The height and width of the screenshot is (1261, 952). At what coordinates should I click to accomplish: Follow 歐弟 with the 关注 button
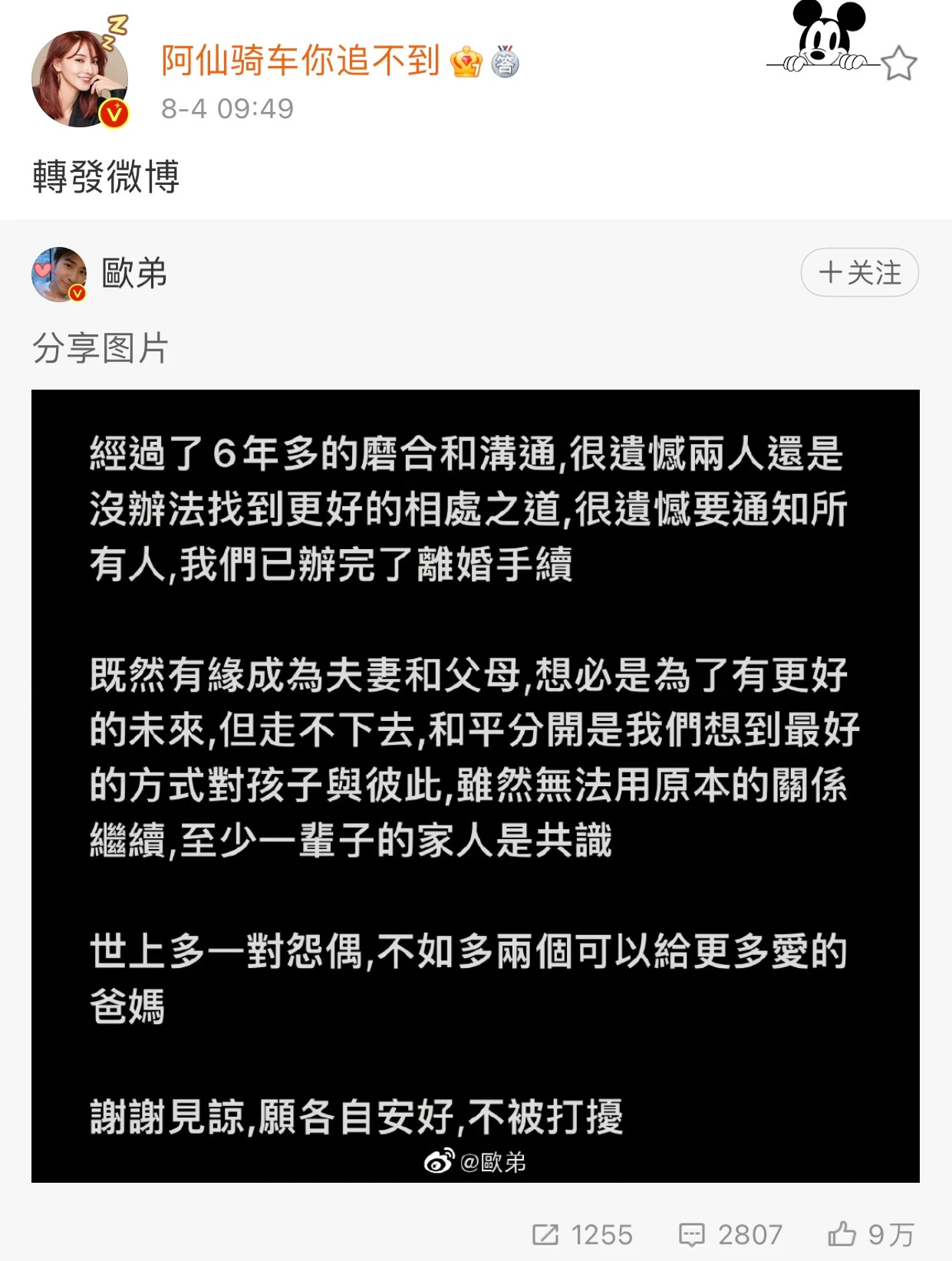[859, 273]
